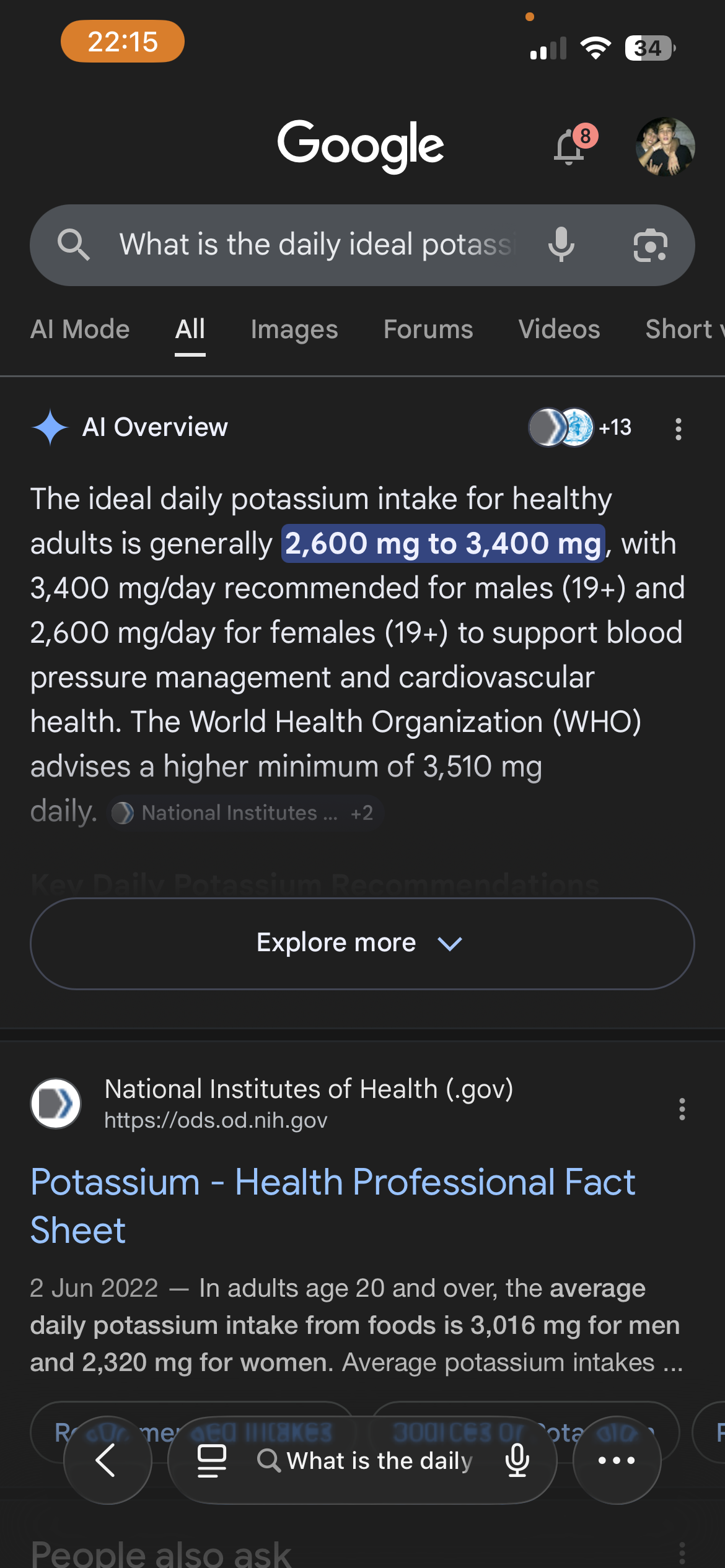725x1568 pixels.
Task: Switch to the Images tab
Action: (294, 329)
